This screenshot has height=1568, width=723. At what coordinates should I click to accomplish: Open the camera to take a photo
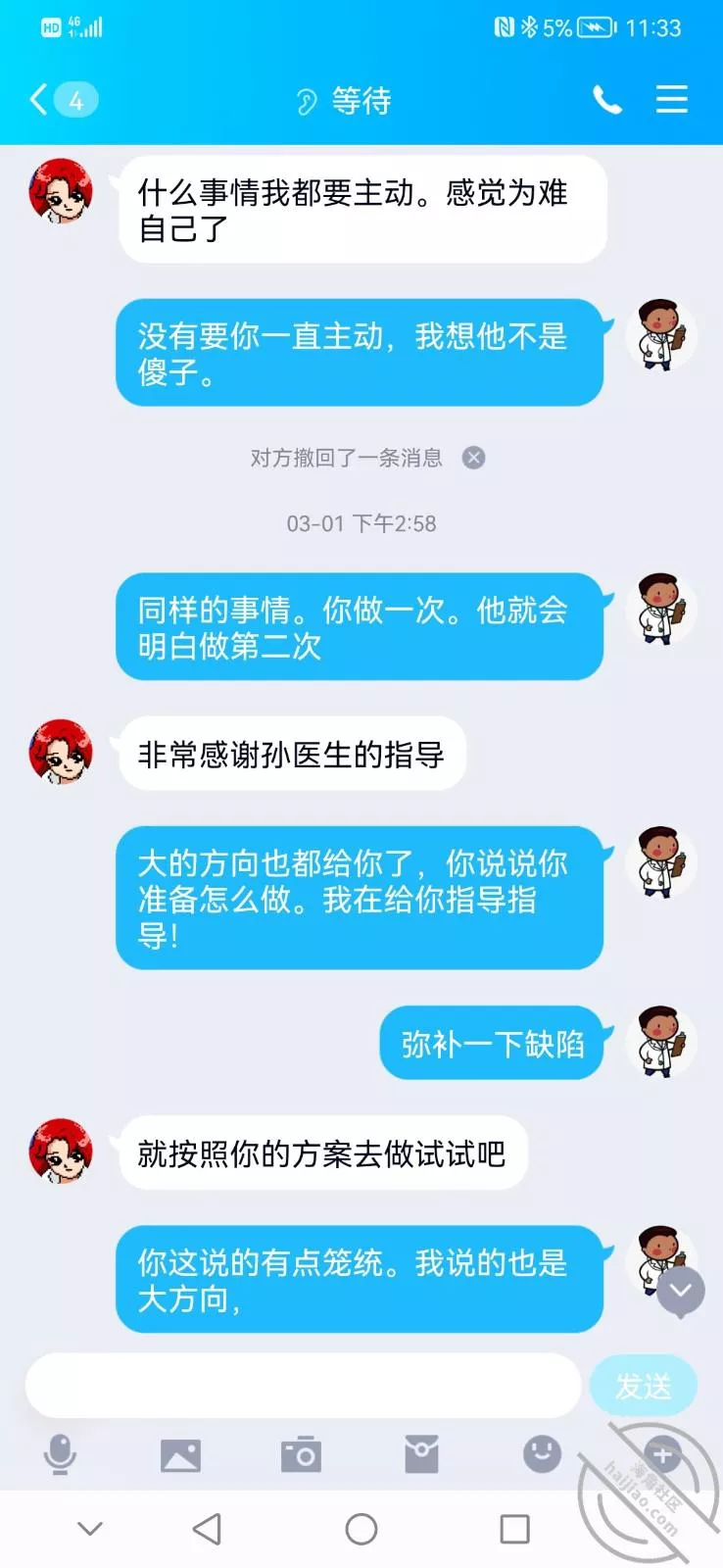301,1455
